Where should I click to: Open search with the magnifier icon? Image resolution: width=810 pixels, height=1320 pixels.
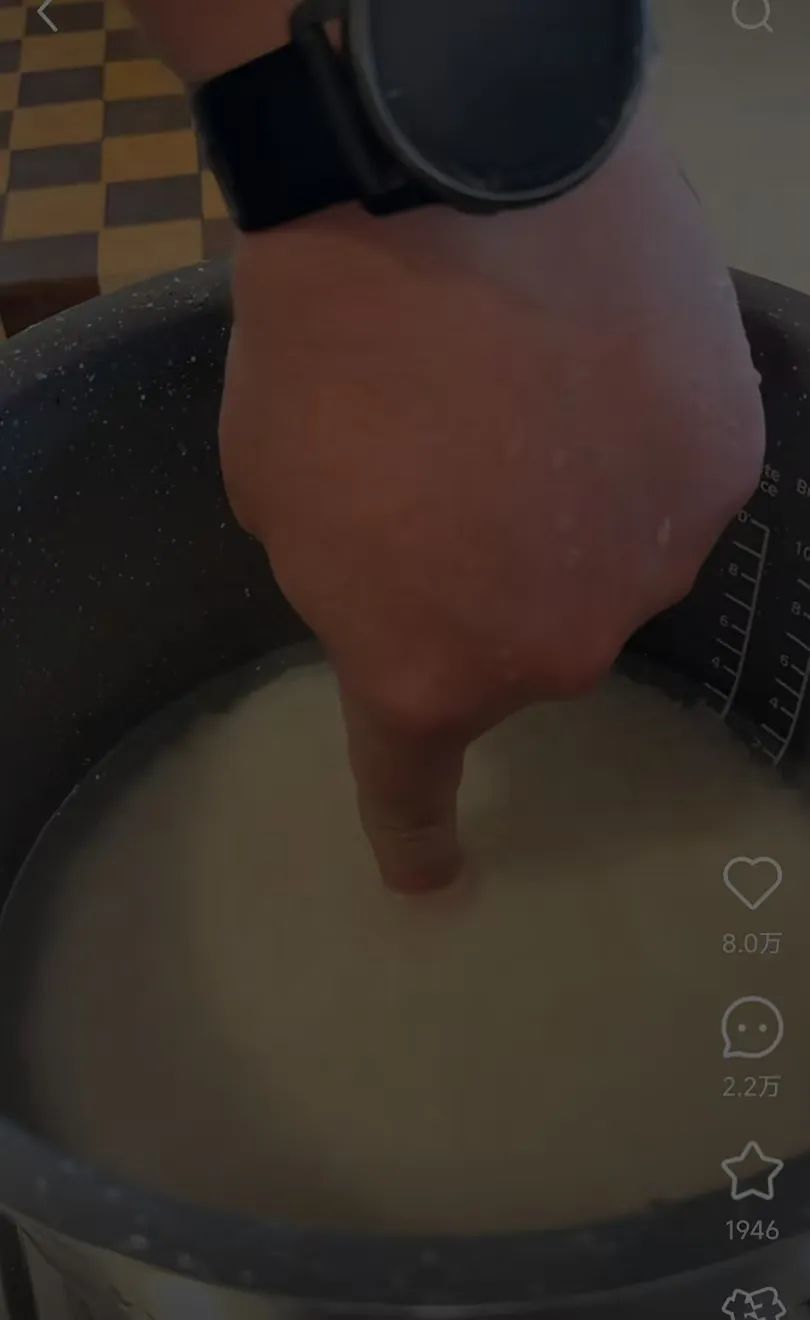click(752, 14)
